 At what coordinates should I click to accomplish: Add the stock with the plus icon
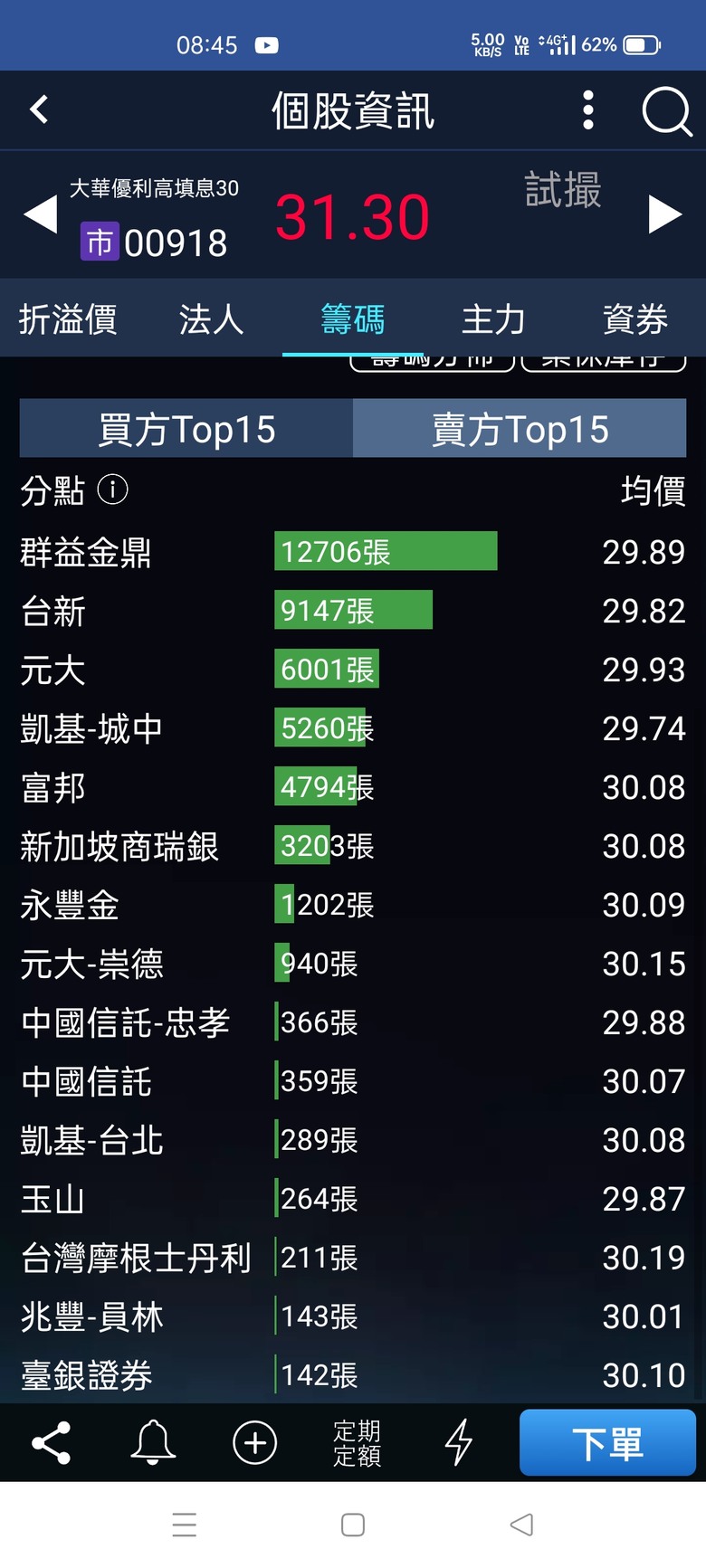pyautogui.click(x=255, y=1442)
